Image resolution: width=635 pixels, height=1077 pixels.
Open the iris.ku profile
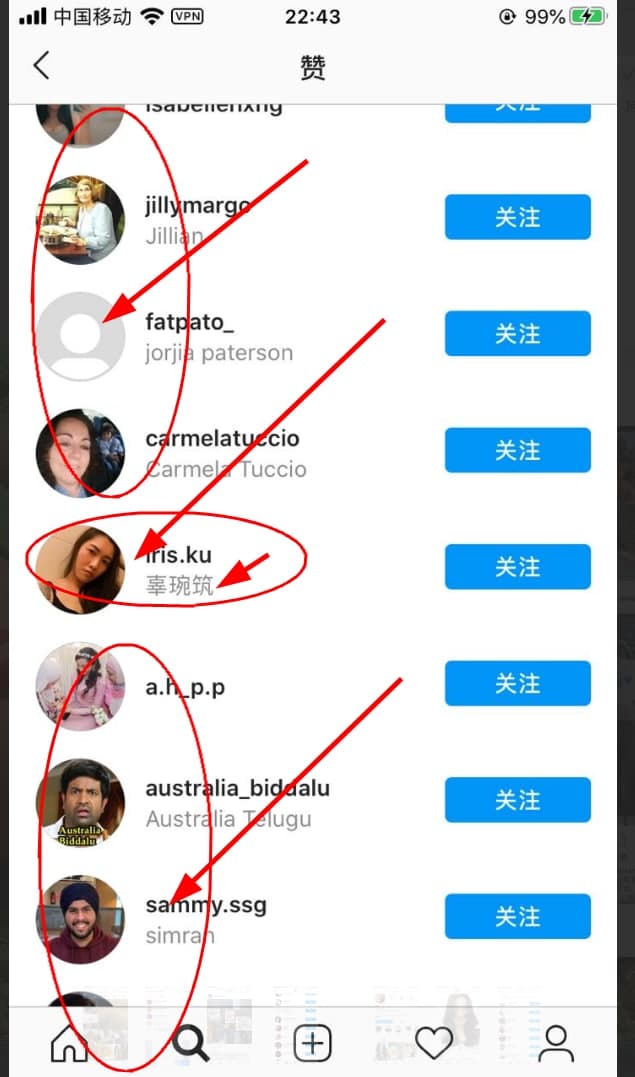(x=180, y=556)
